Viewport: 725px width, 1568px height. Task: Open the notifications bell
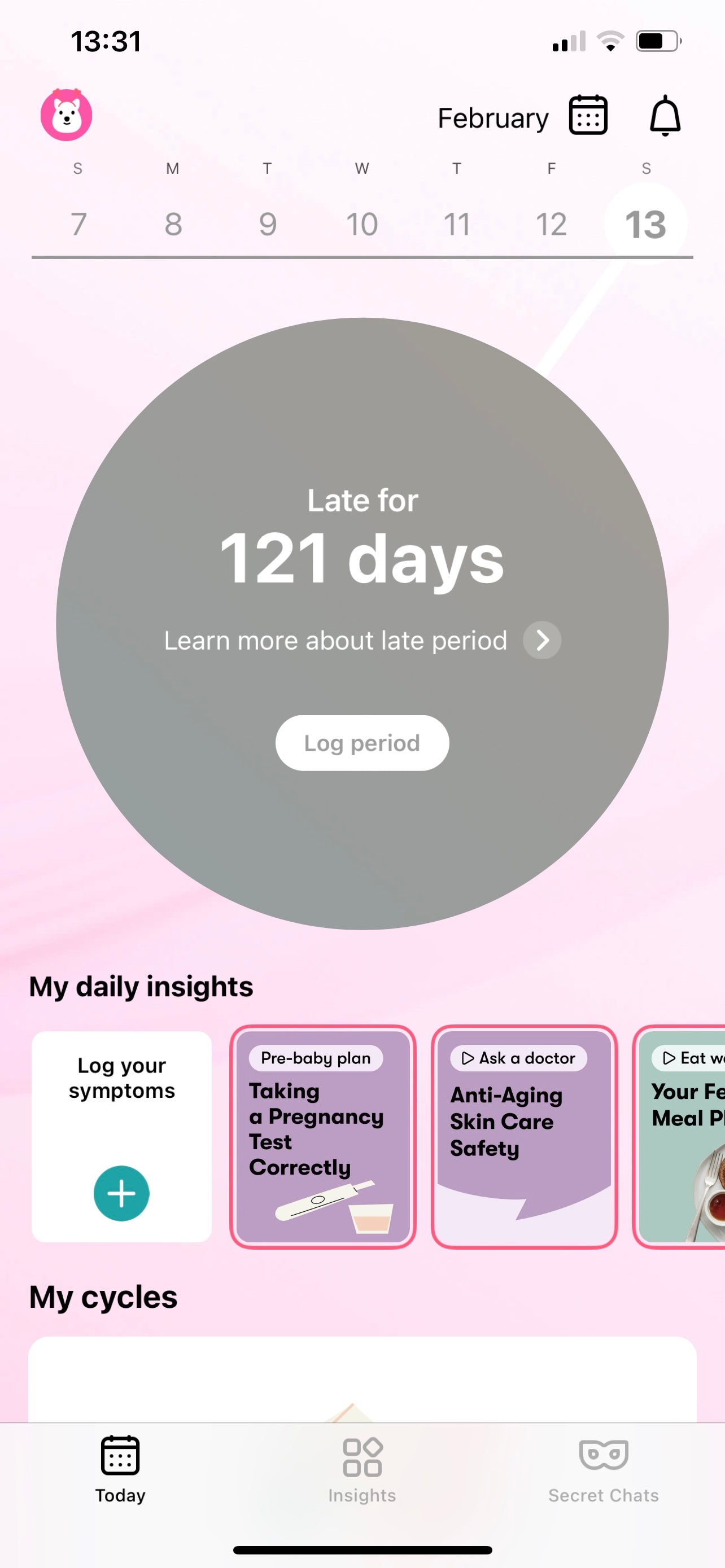coord(665,116)
